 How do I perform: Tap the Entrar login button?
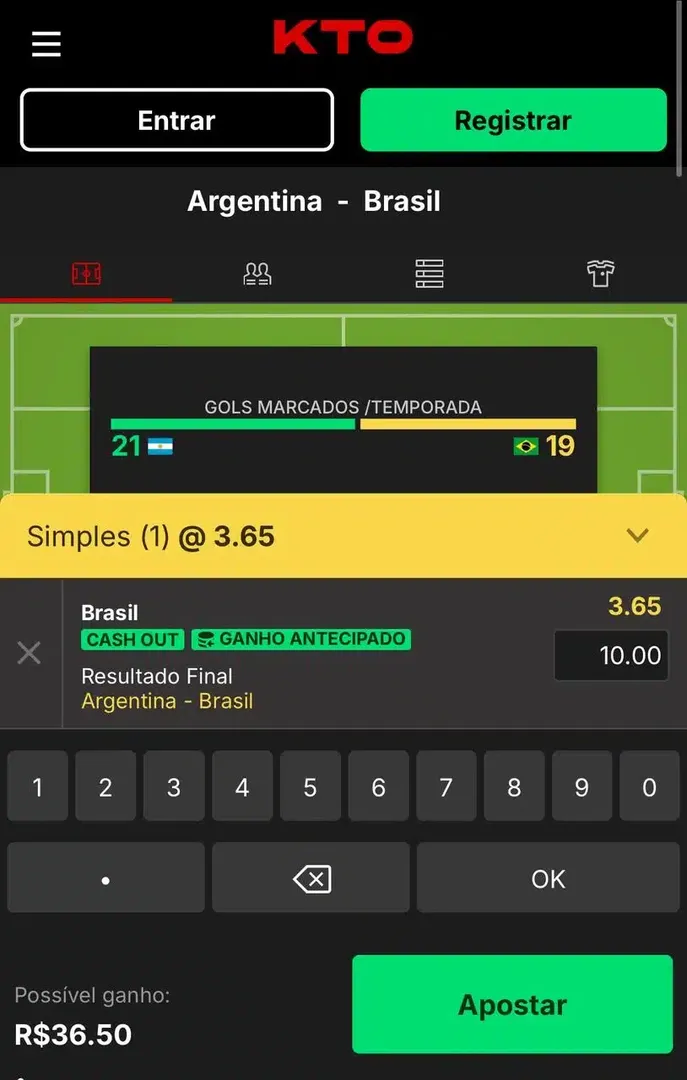pyautogui.click(x=177, y=120)
